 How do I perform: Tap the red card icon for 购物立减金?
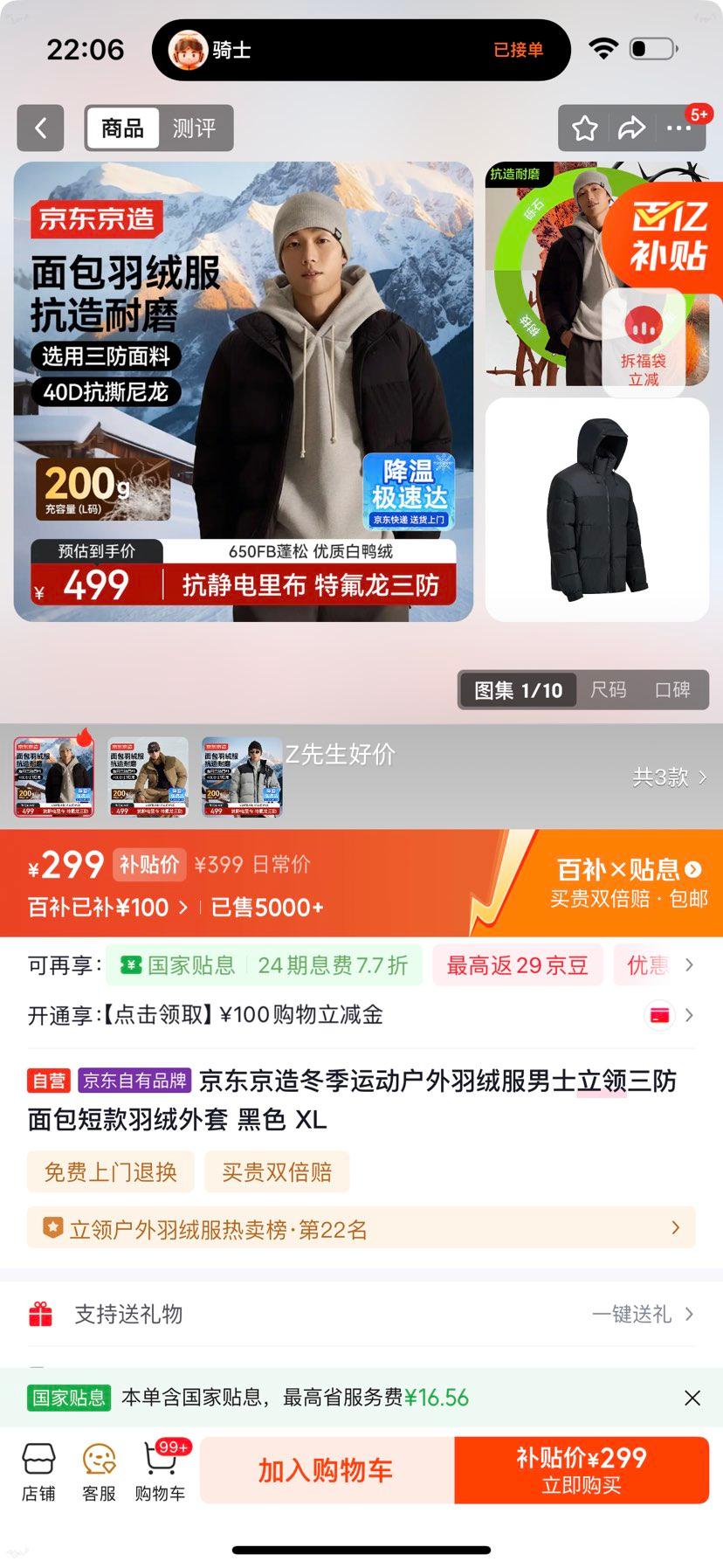pyautogui.click(x=661, y=1015)
